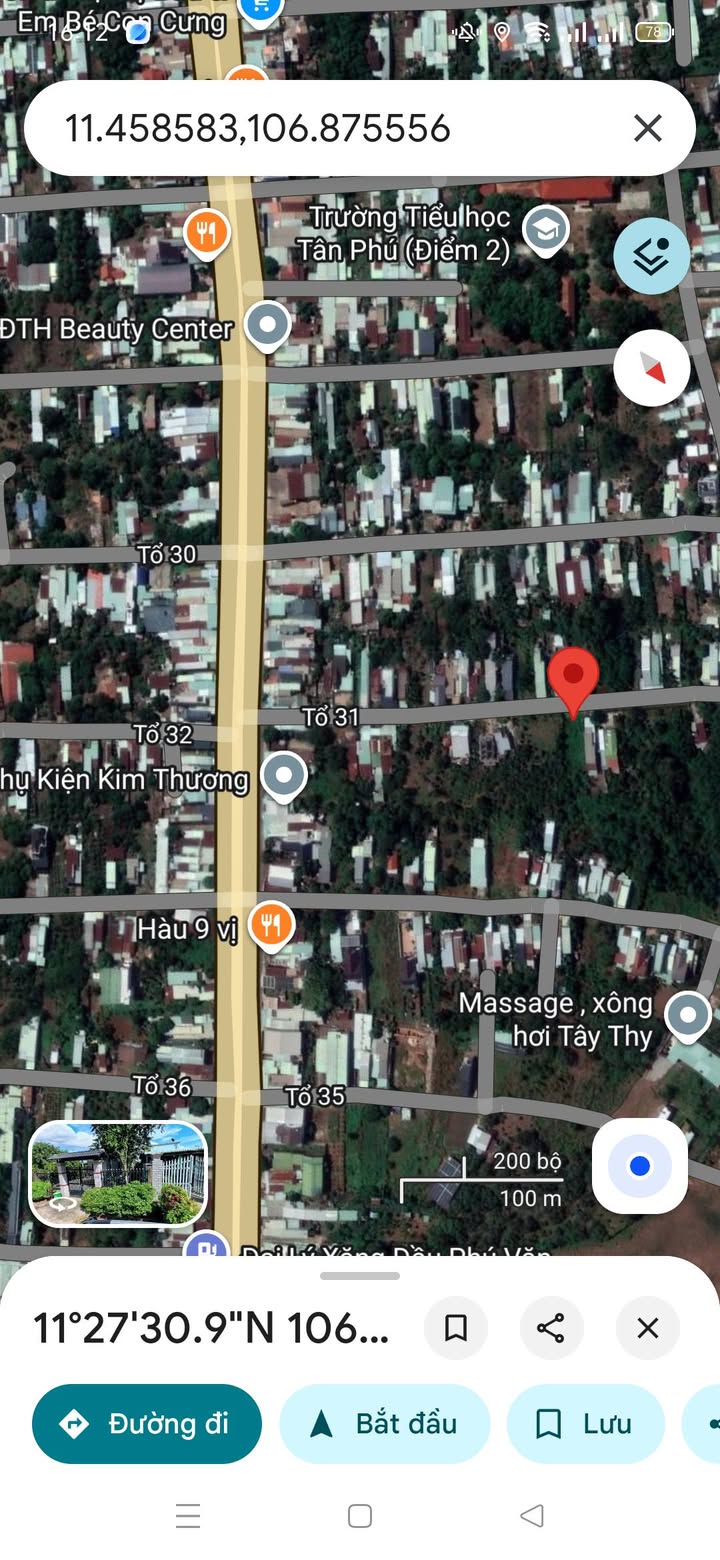Reset map orientation with the compass
This screenshot has width=720, height=1560.
[651, 368]
